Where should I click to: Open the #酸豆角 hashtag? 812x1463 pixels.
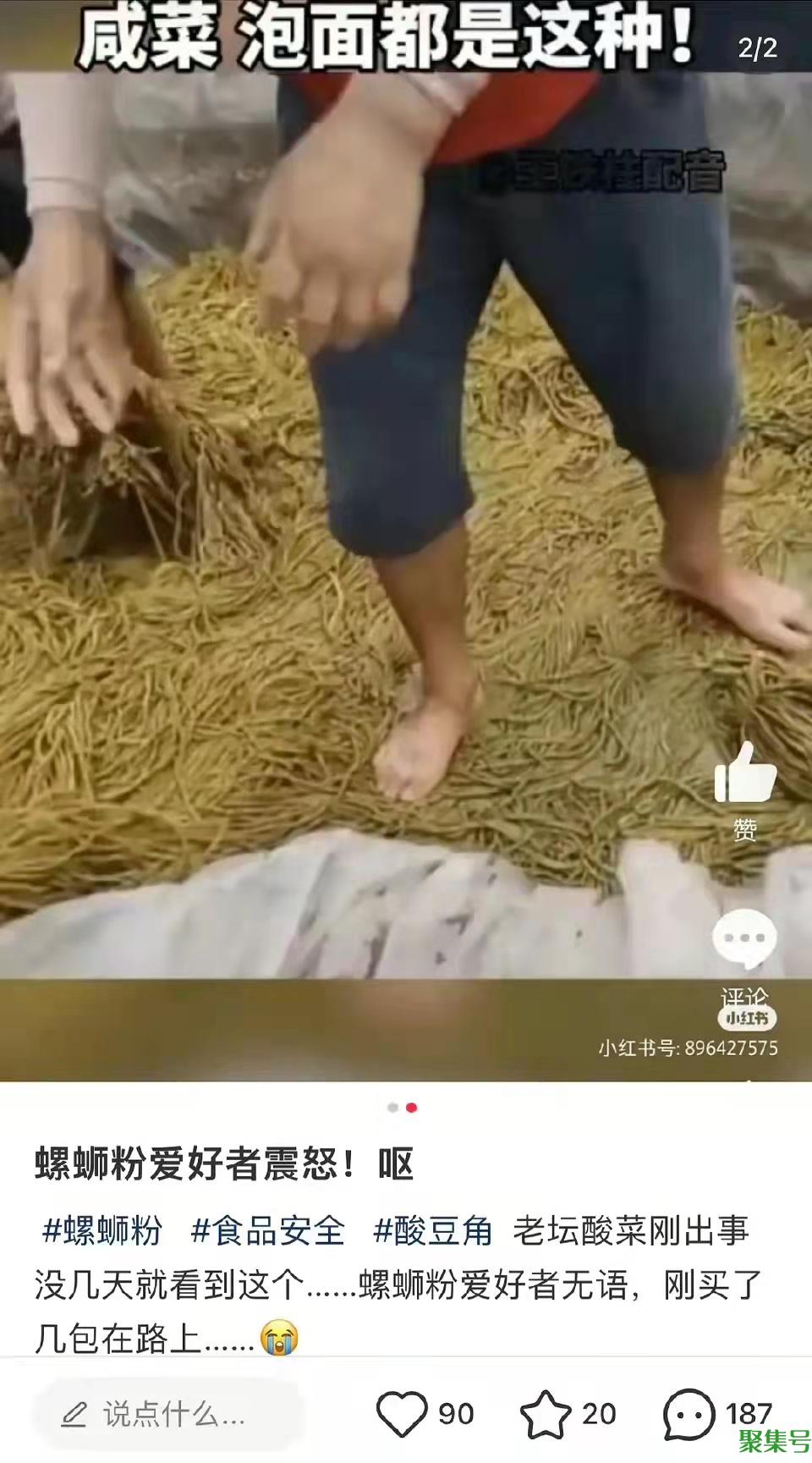coord(433,1230)
